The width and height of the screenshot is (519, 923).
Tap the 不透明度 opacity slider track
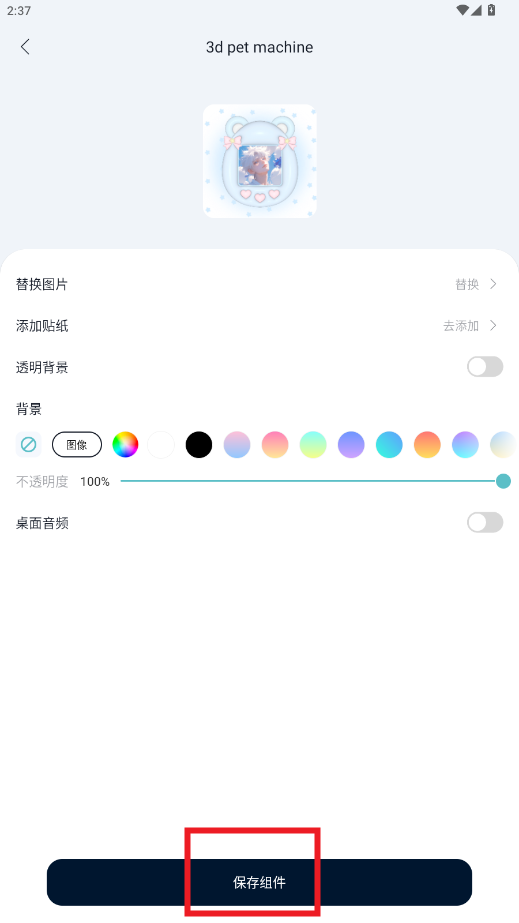click(x=312, y=481)
